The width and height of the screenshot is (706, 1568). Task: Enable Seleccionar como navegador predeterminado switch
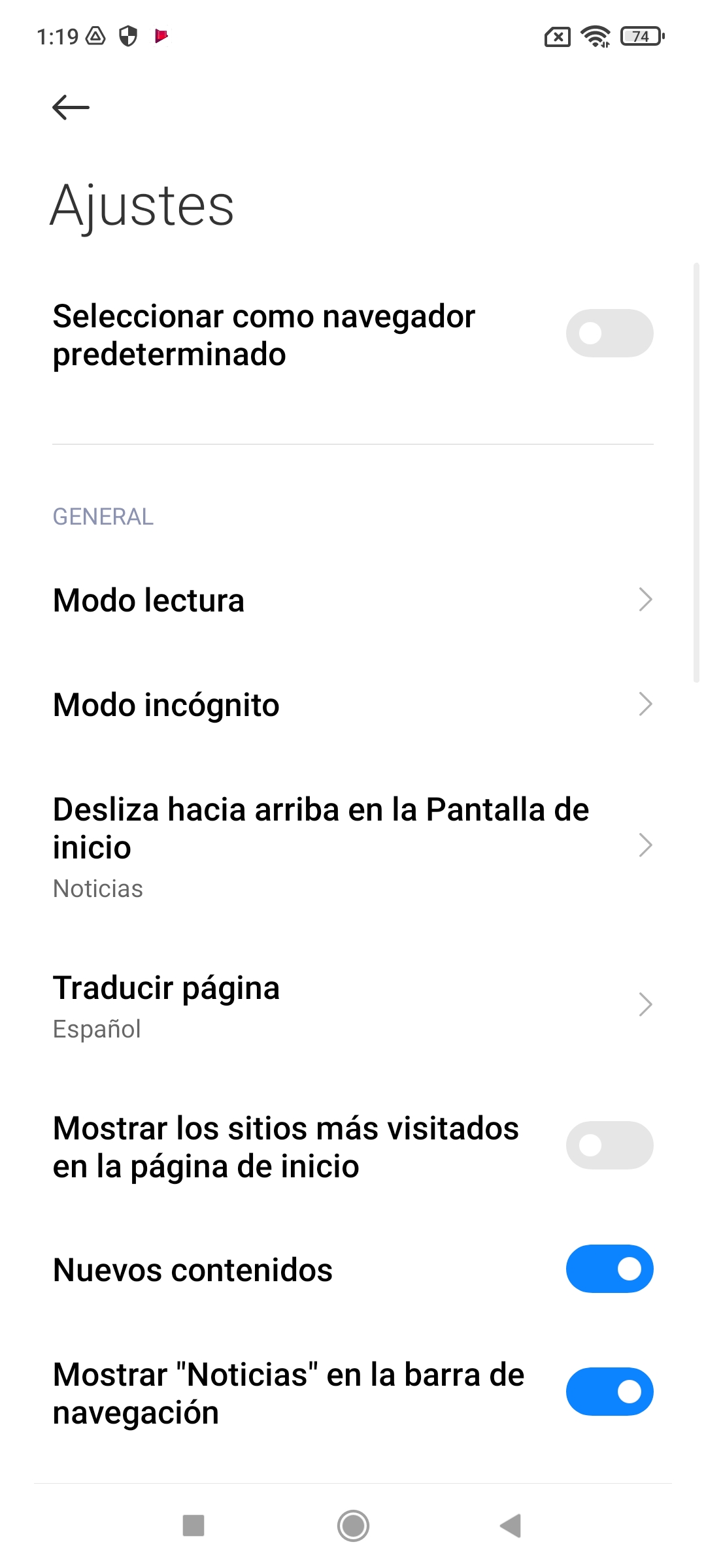point(609,333)
